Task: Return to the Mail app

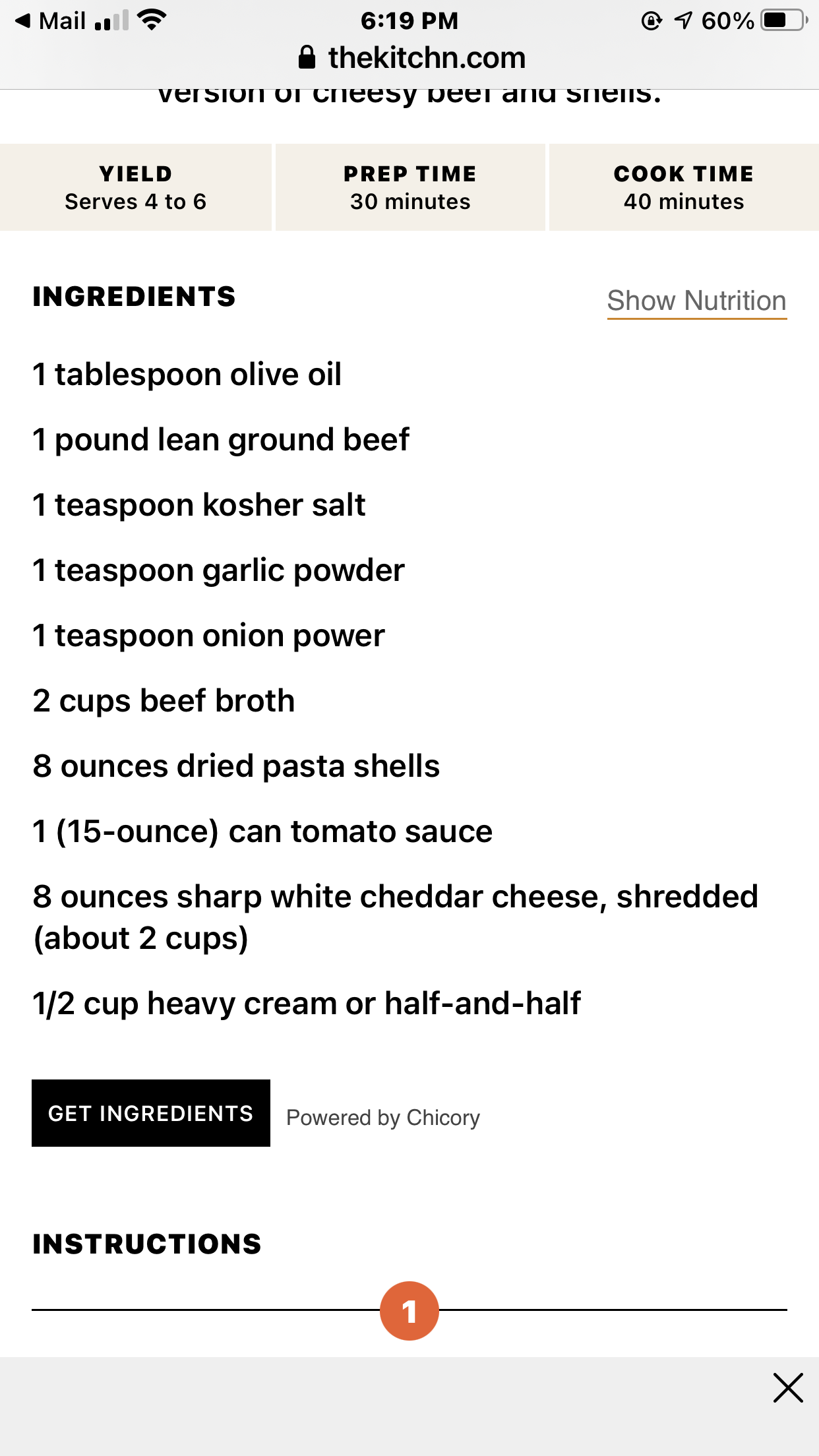Action: tap(51, 21)
